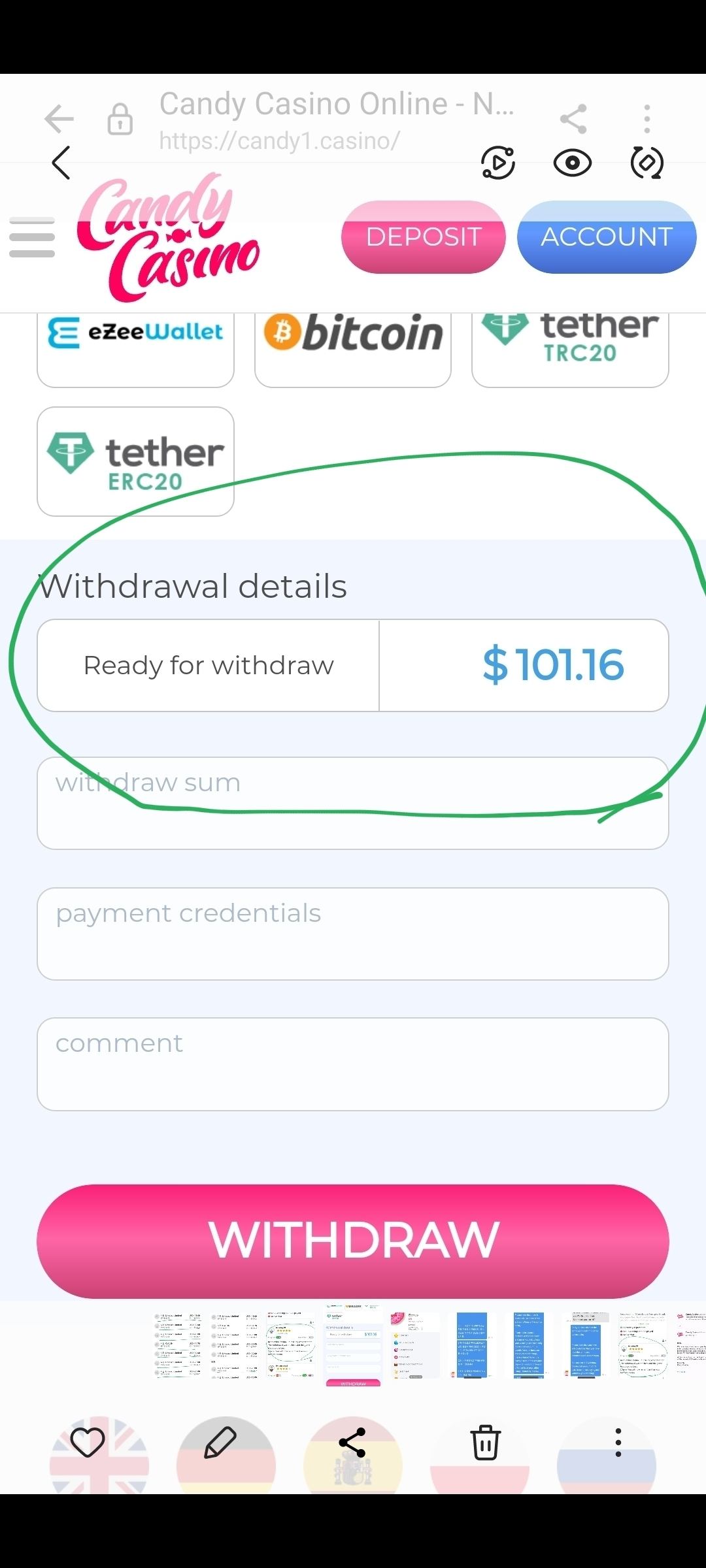
Task: Edit this picture with the pencil icon
Action: tap(220, 1442)
